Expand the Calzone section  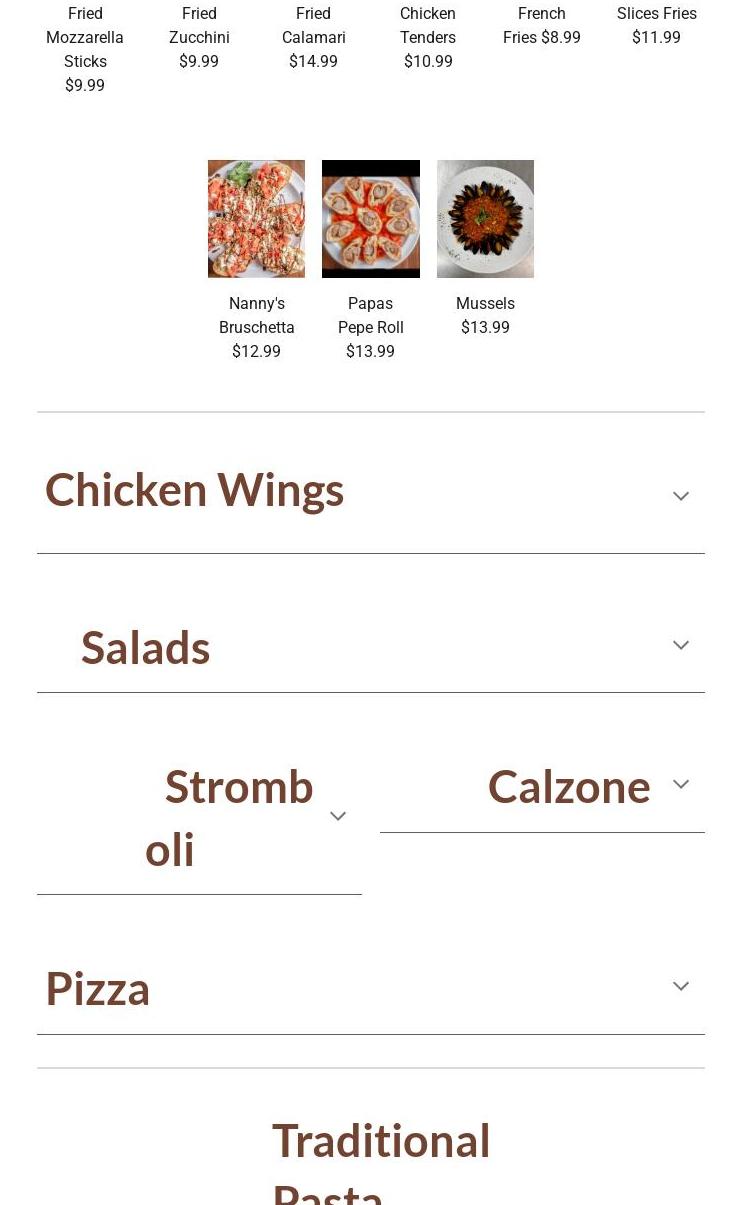point(542,787)
